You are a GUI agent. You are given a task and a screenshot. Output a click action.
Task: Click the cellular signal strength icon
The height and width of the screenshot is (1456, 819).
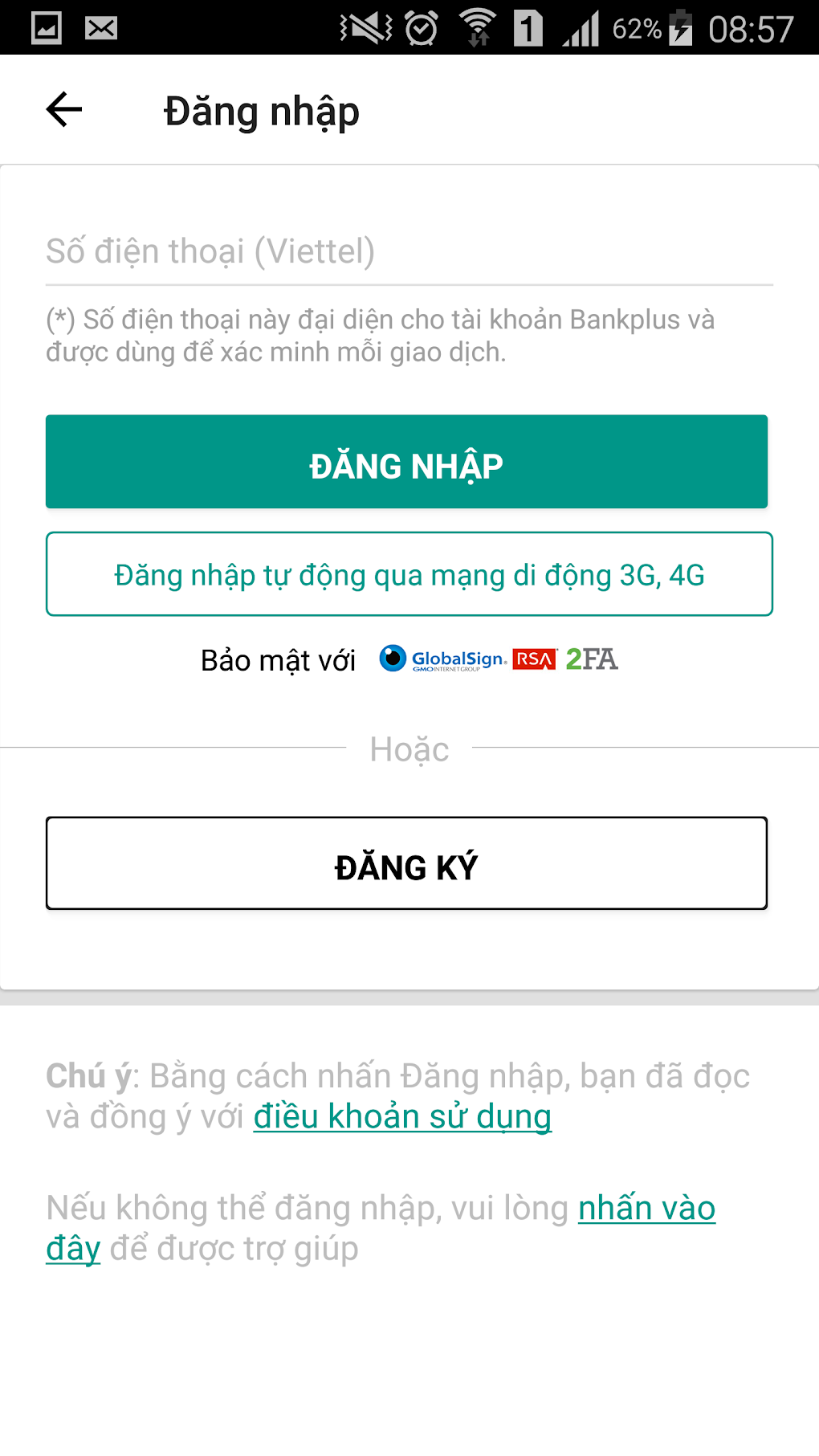[581, 27]
